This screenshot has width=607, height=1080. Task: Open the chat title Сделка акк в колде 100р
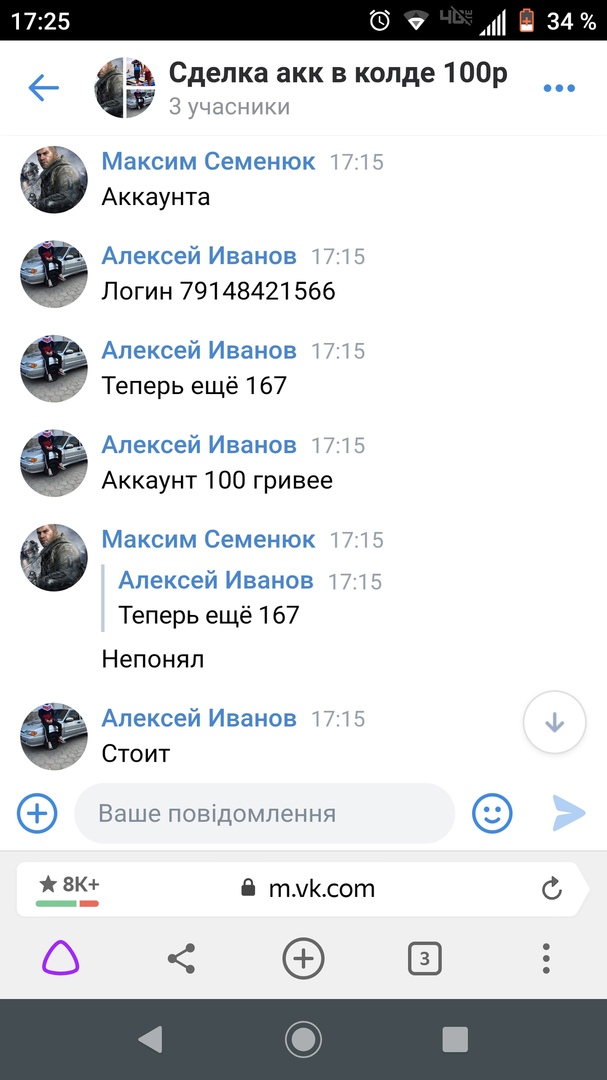pyautogui.click(x=338, y=73)
